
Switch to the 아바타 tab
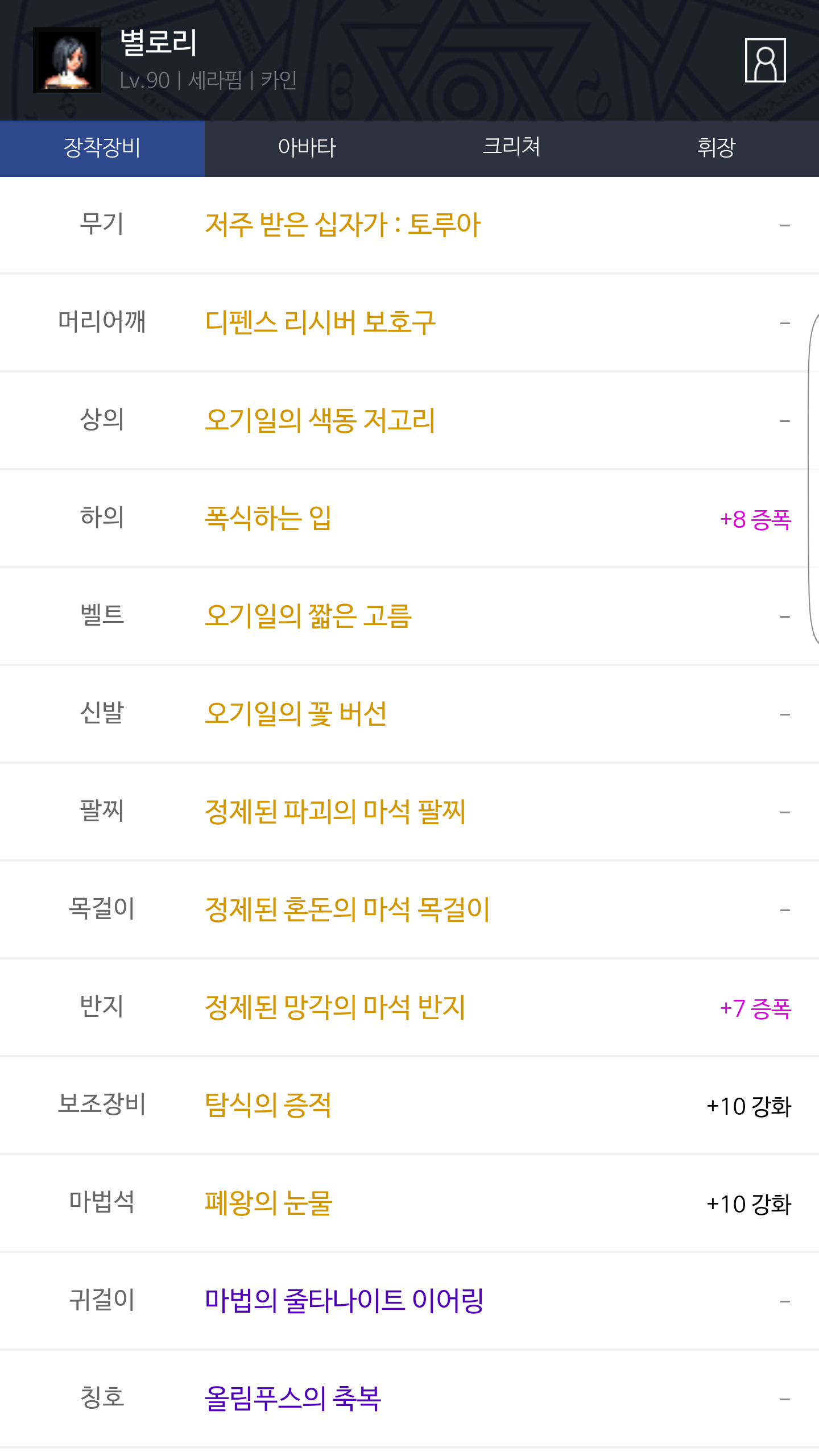tap(307, 148)
